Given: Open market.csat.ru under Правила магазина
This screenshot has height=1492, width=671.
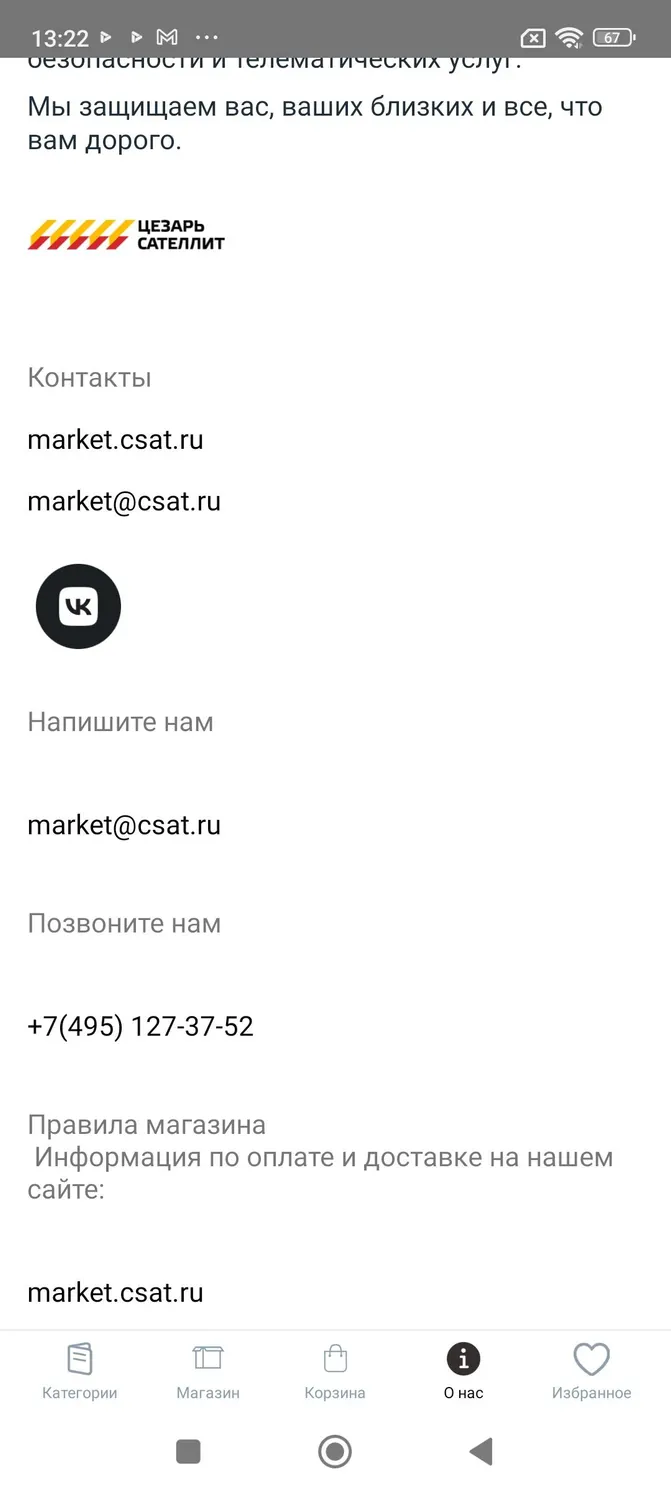Looking at the screenshot, I should 115,1292.
